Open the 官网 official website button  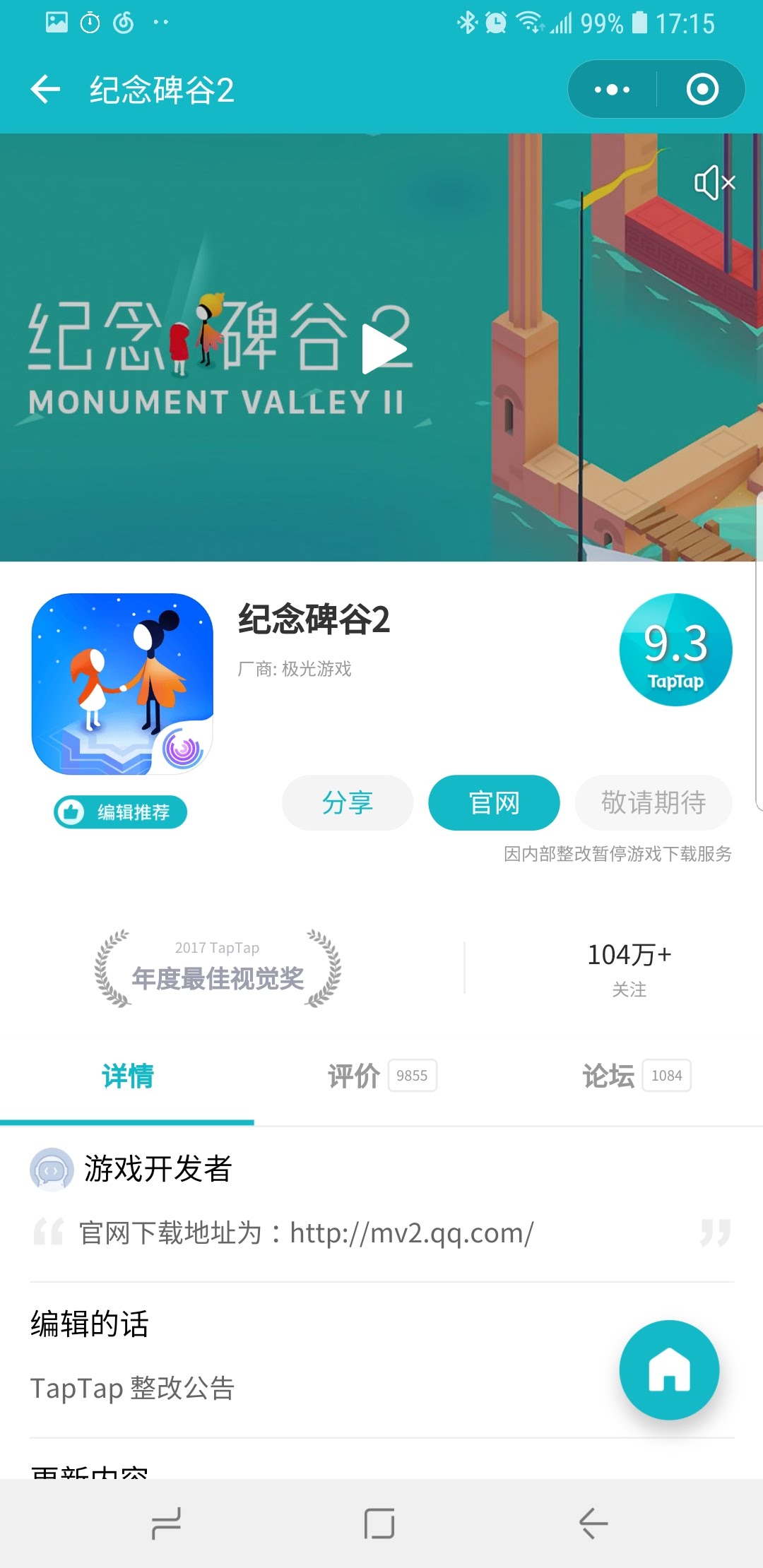(x=494, y=803)
